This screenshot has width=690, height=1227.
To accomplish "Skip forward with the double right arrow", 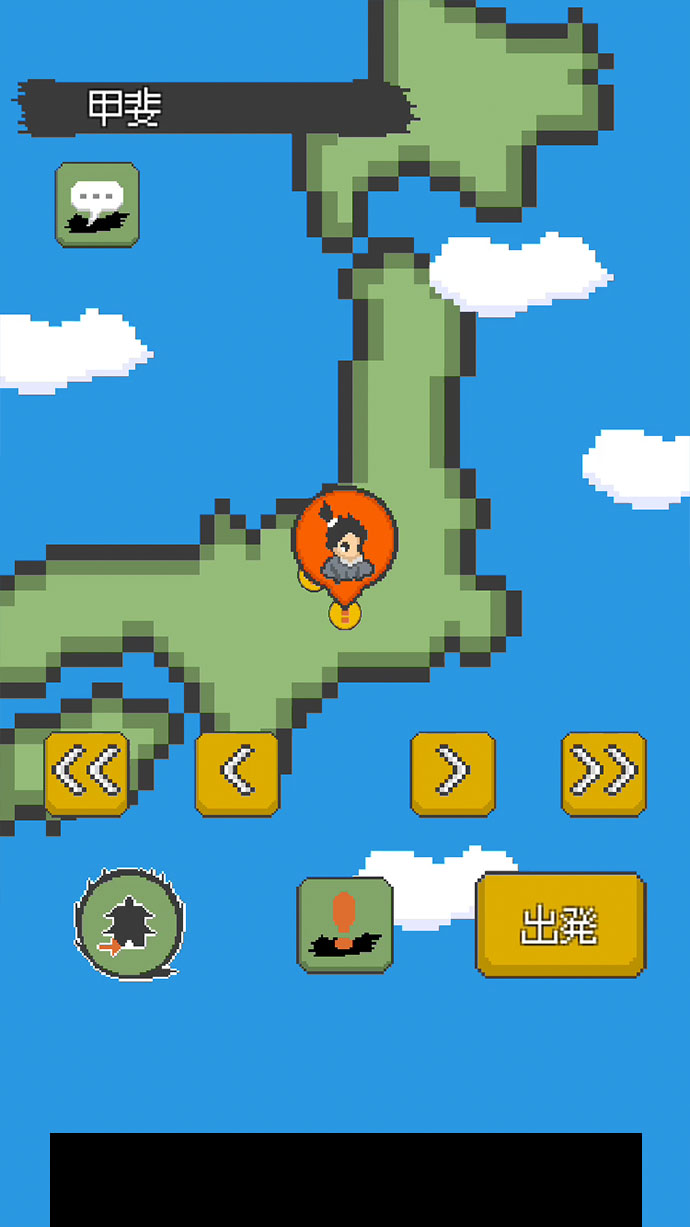I will [603, 774].
